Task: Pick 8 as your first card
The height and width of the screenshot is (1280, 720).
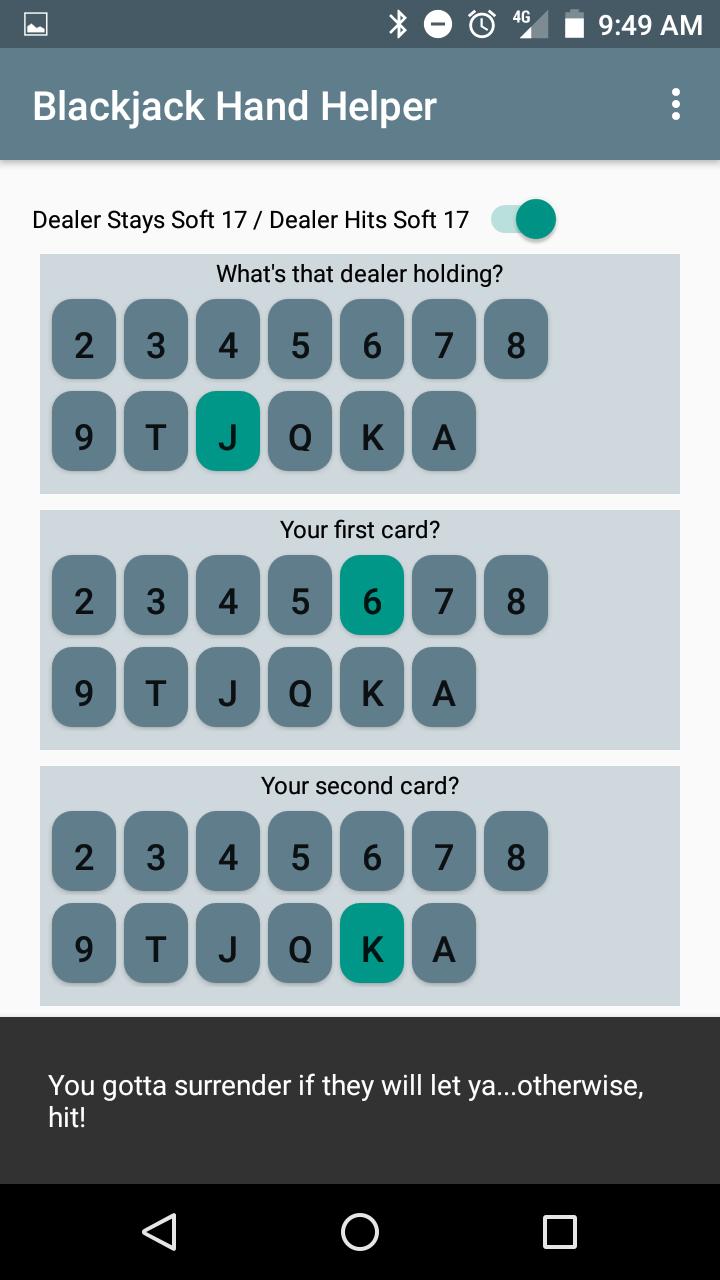Action: click(x=516, y=601)
